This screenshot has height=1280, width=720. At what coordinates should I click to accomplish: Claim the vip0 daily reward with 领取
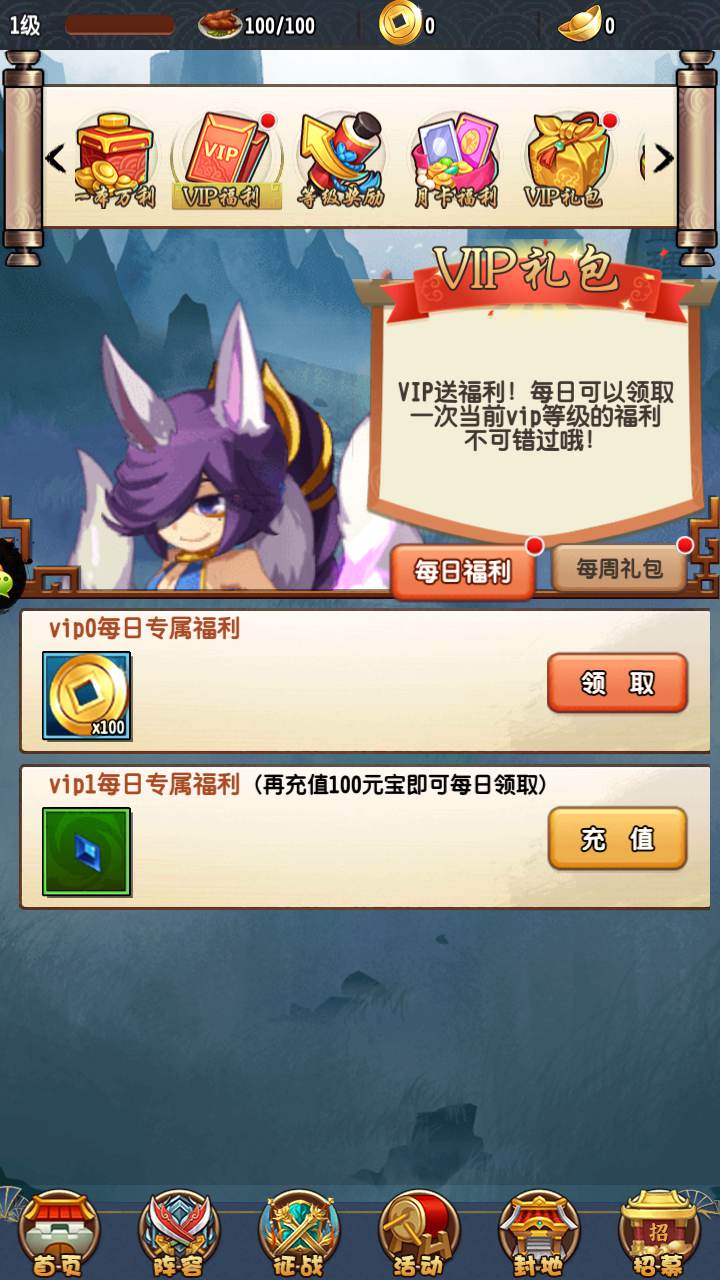click(x=617, y=683)
